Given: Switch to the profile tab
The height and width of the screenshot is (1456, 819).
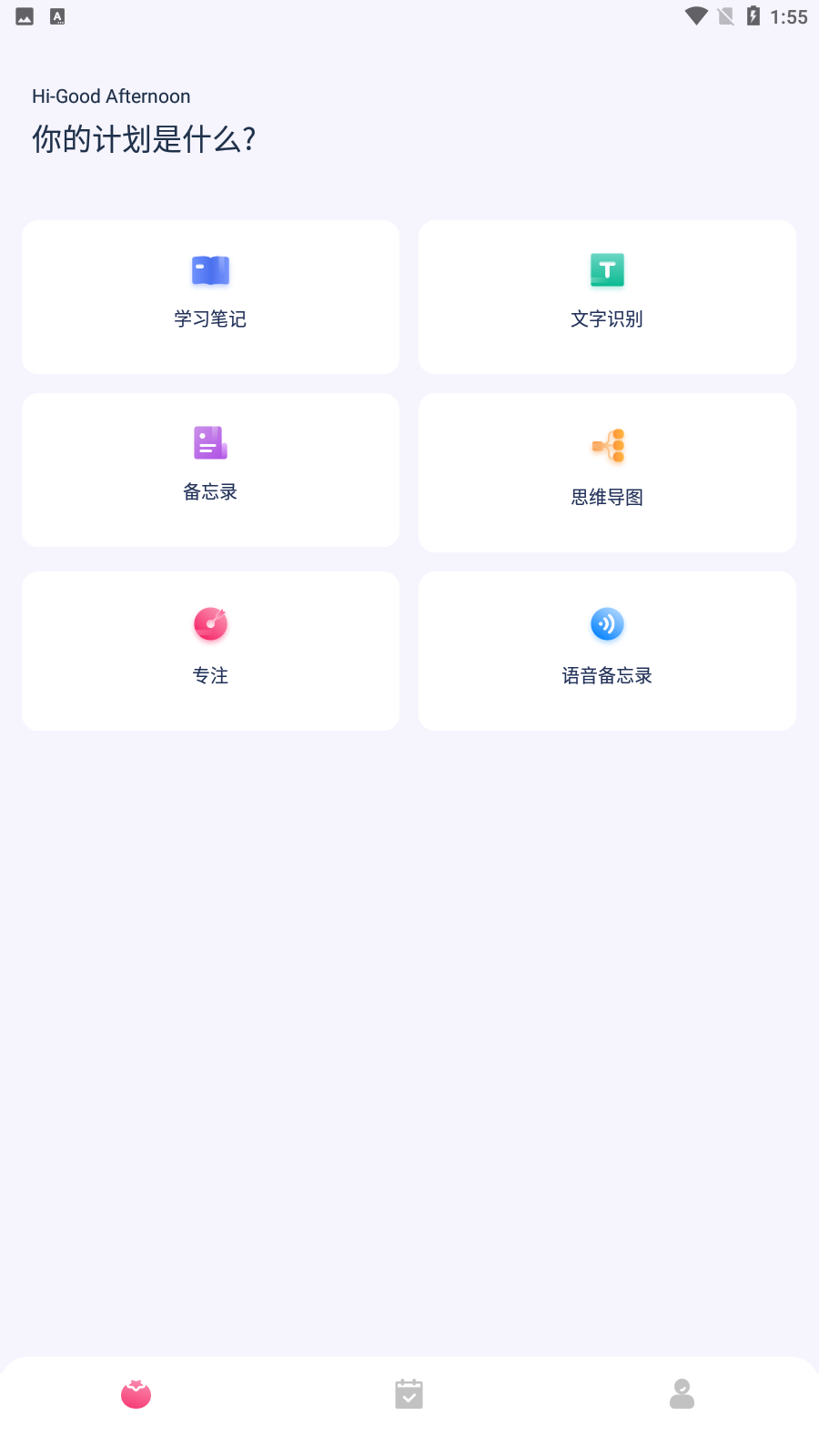Looking at the screenshot, I should point(682,1394).
